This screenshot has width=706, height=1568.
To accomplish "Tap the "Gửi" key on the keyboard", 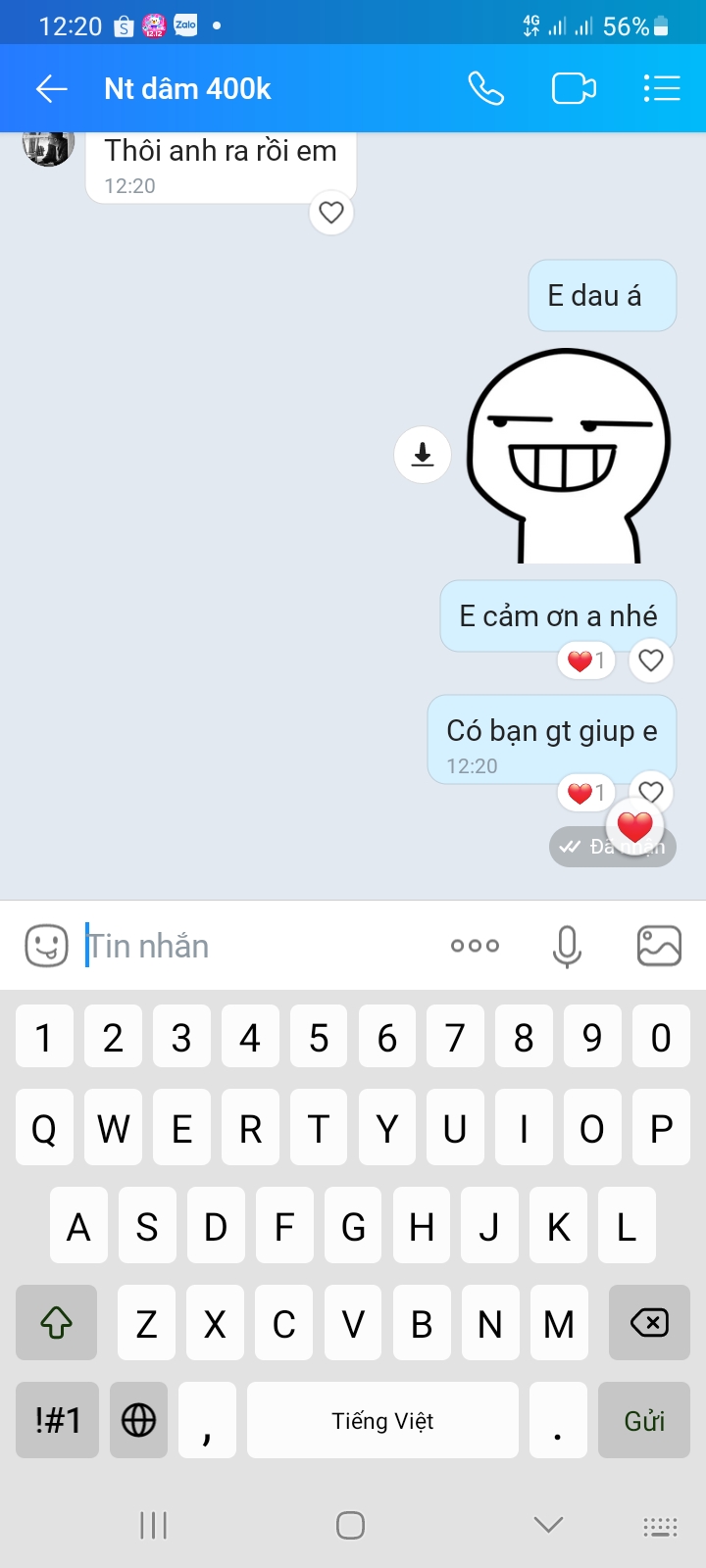I will pyautogui.click(x=644, y=1420).
